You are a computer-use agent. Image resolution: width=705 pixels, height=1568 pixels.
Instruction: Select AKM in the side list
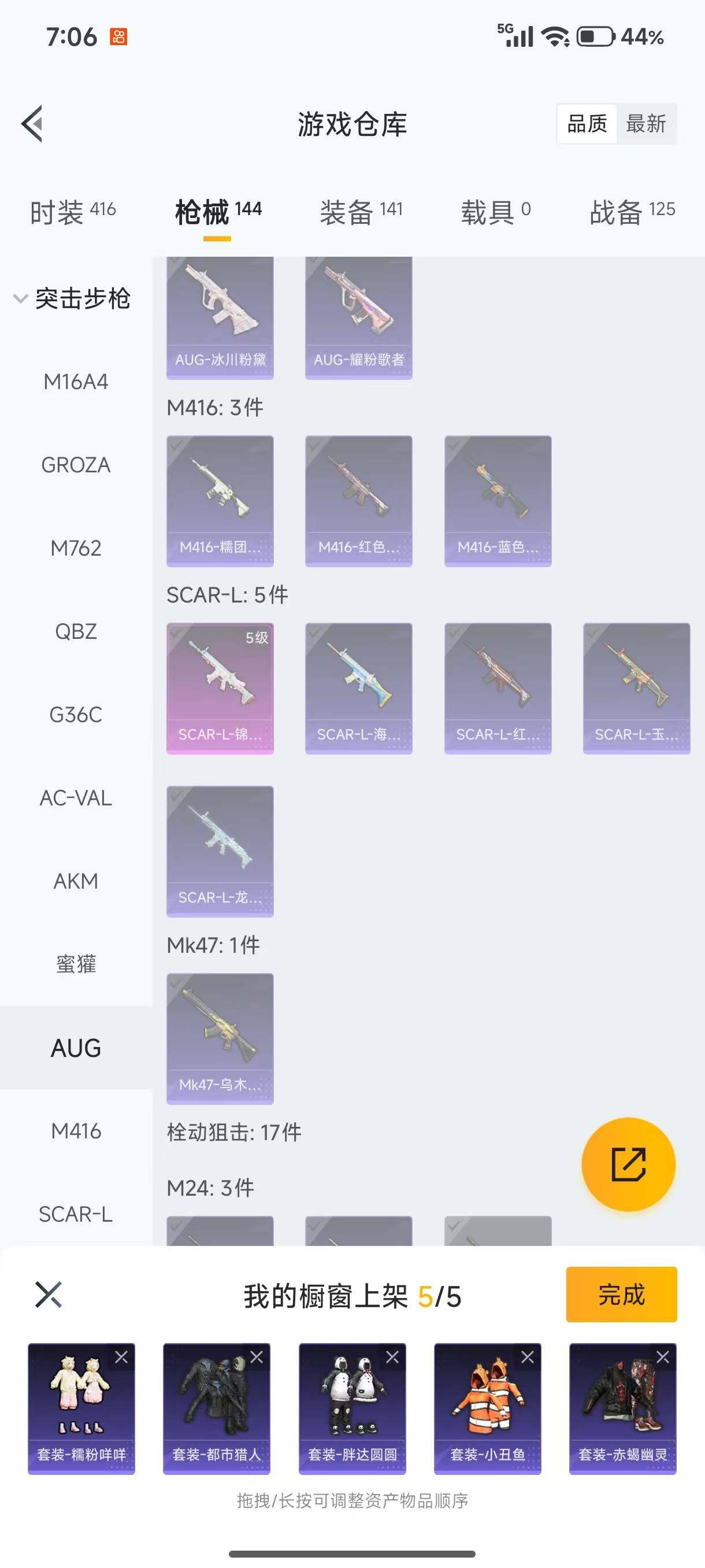click(x=76, y=881)
